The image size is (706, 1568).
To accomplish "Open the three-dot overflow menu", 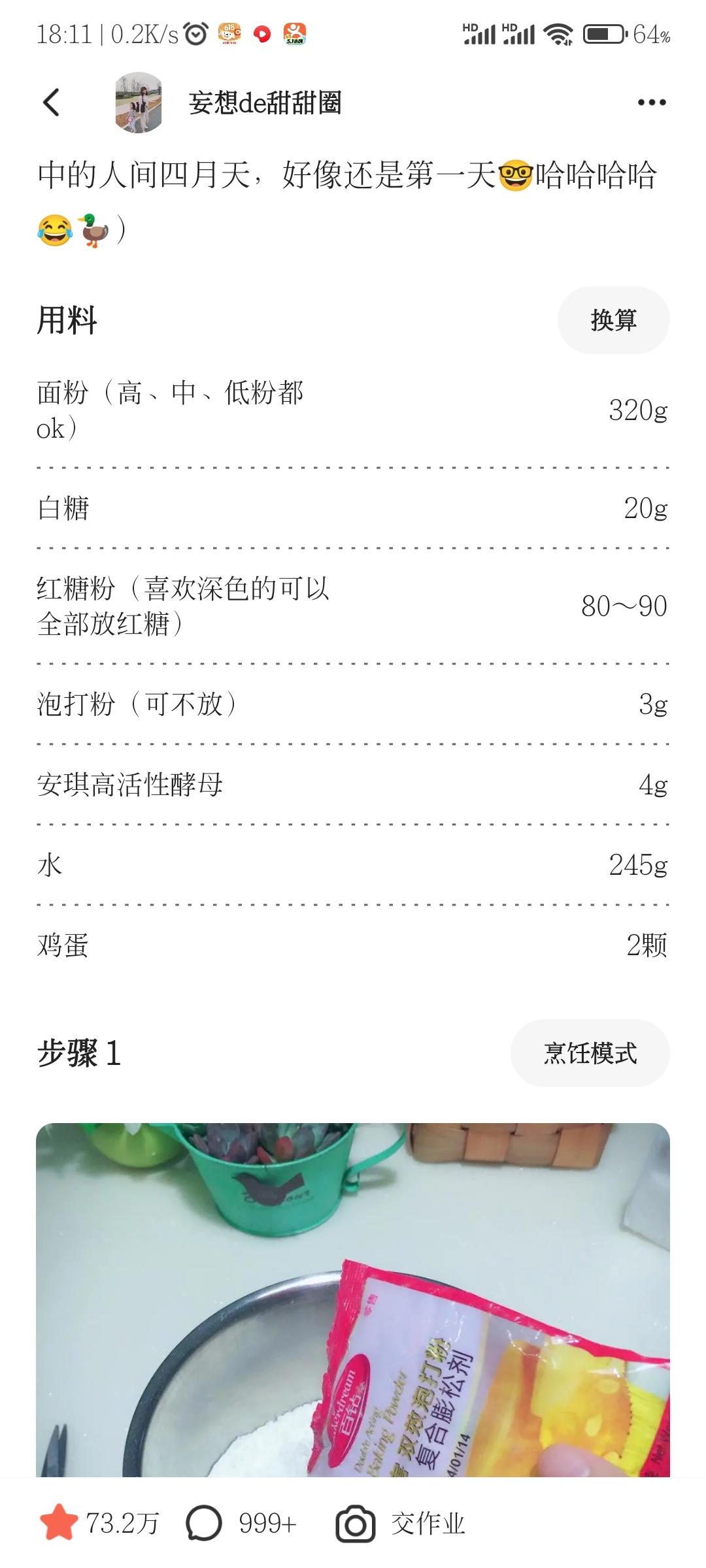I will click(x=651, y=103).
